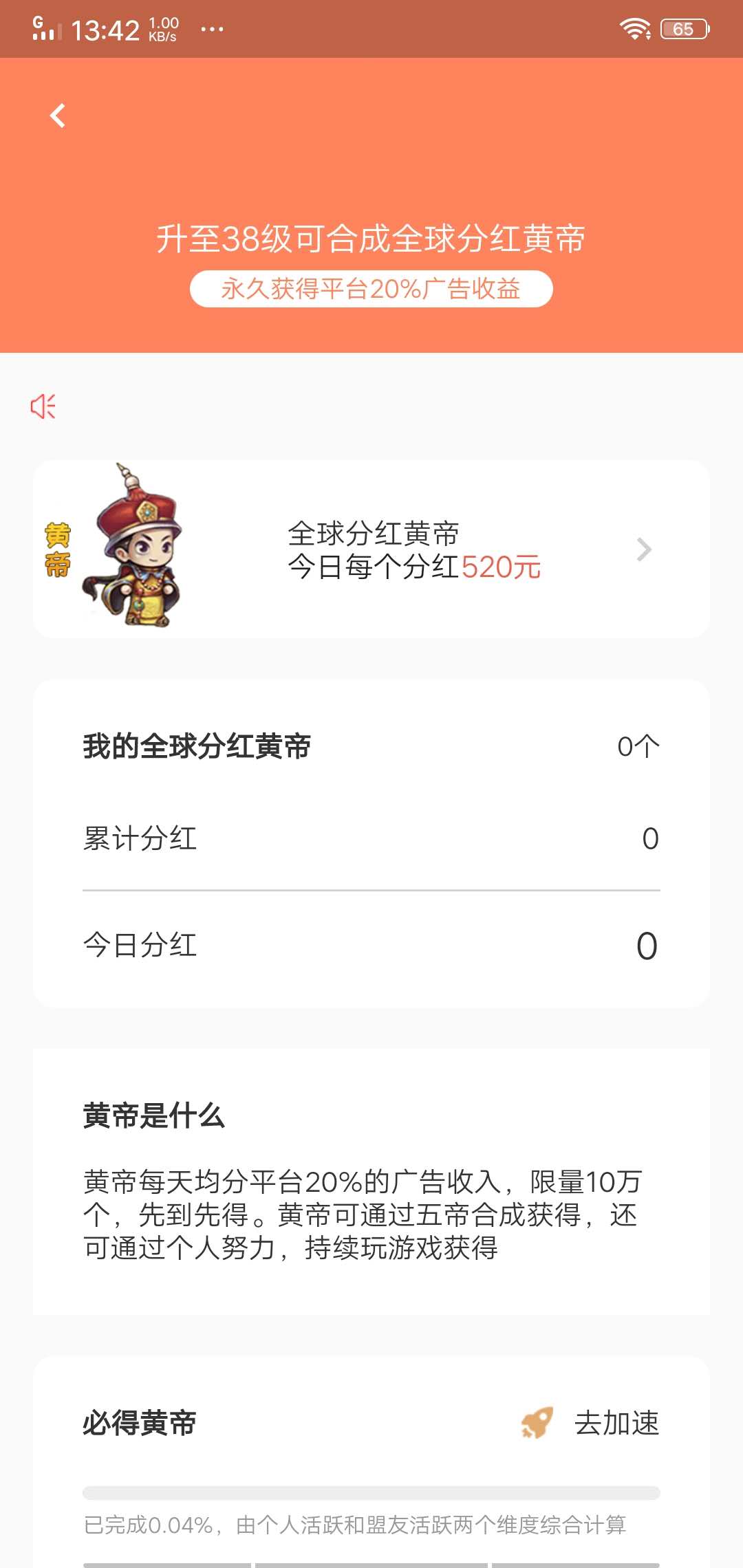Tap the battery indicator showing 65
The image size is (743, 1568).
[x=683, y=28]
